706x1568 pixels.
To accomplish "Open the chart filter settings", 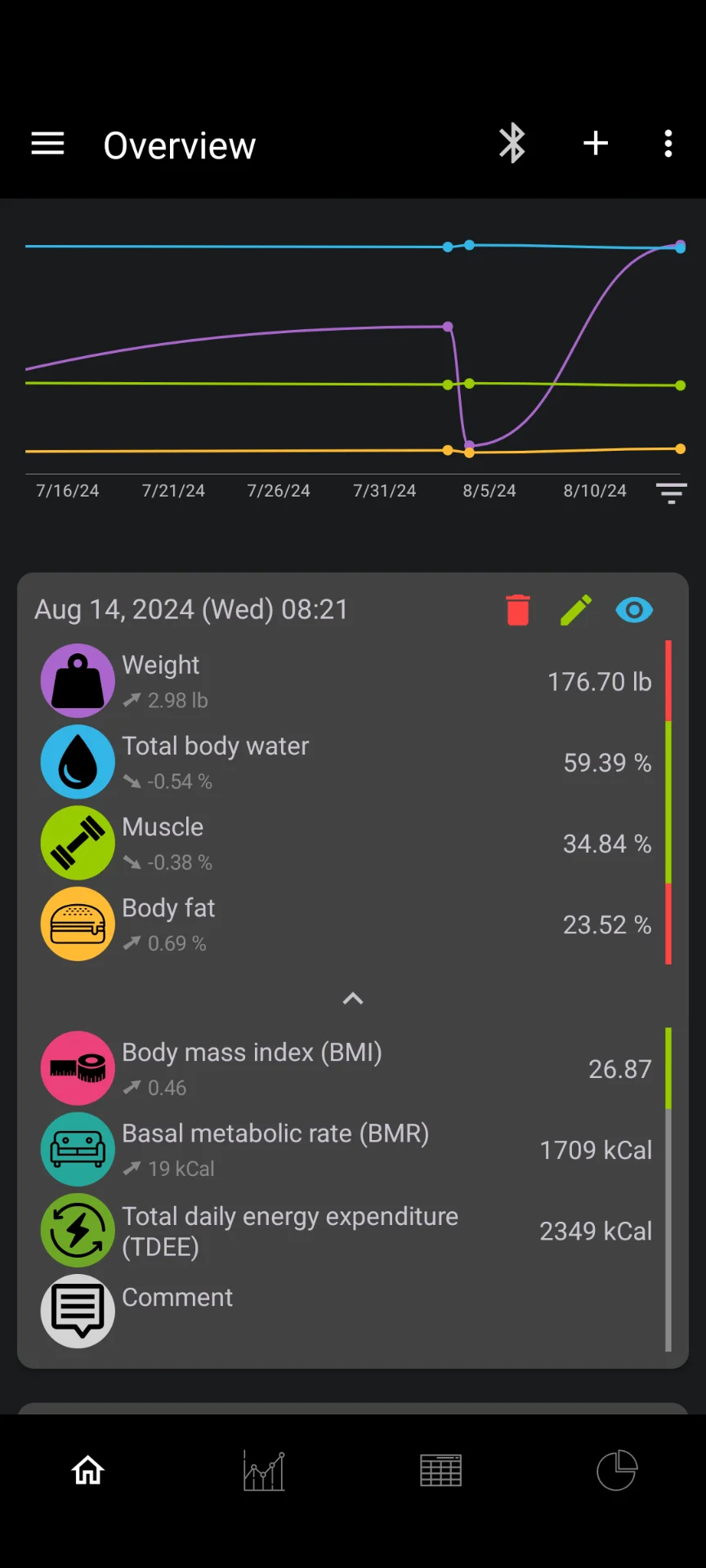I will pos(671,492).
